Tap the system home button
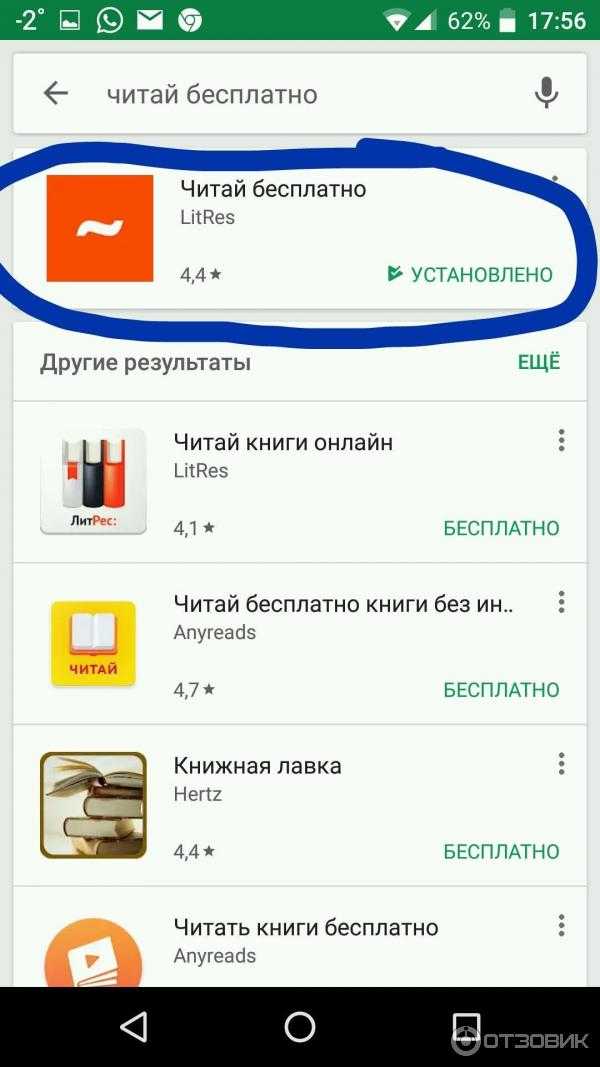The height and width of the screenshot is (1067, 600). click(x=300, y=1026)
